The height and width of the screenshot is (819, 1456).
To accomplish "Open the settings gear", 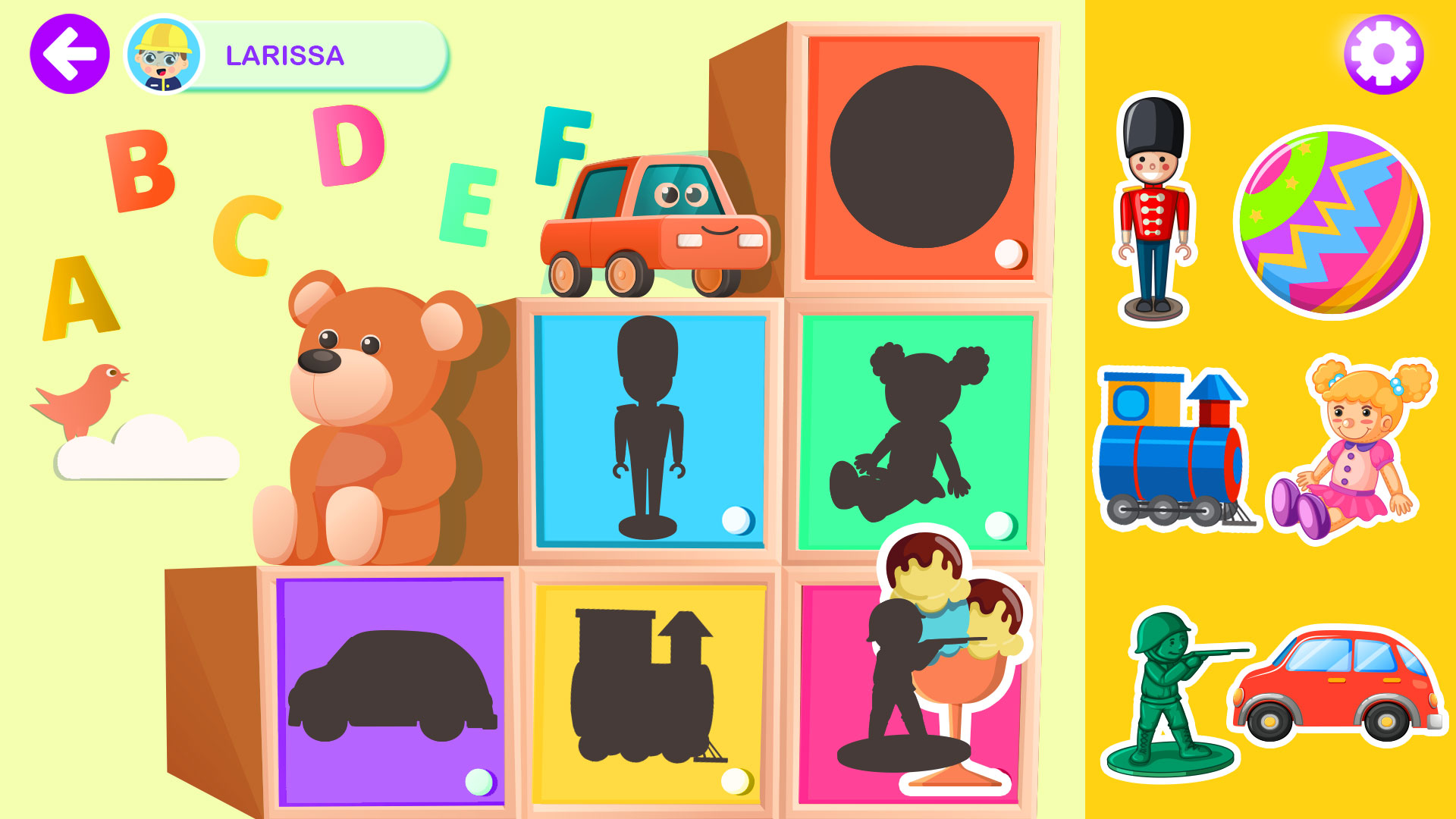I will coord(1383,54).
